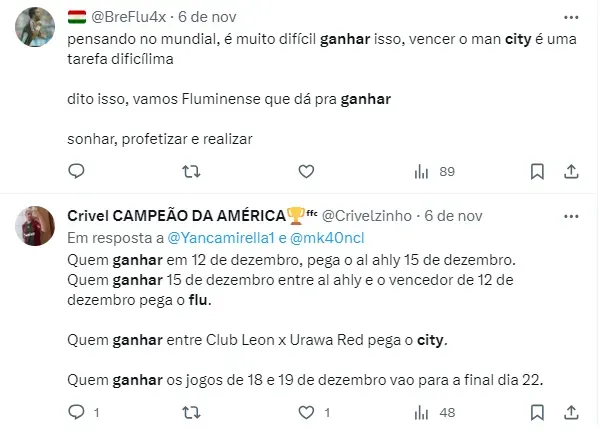Like Crivel's tweet

click(x=307, y=411)
